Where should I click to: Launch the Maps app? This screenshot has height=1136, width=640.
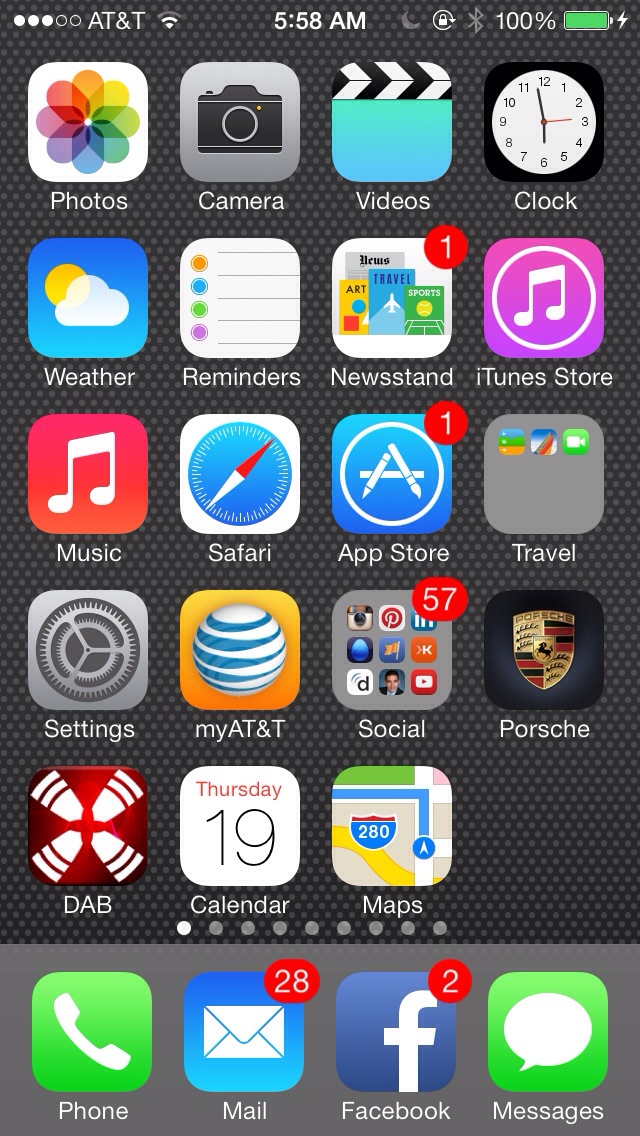click(x=392, y=825)
